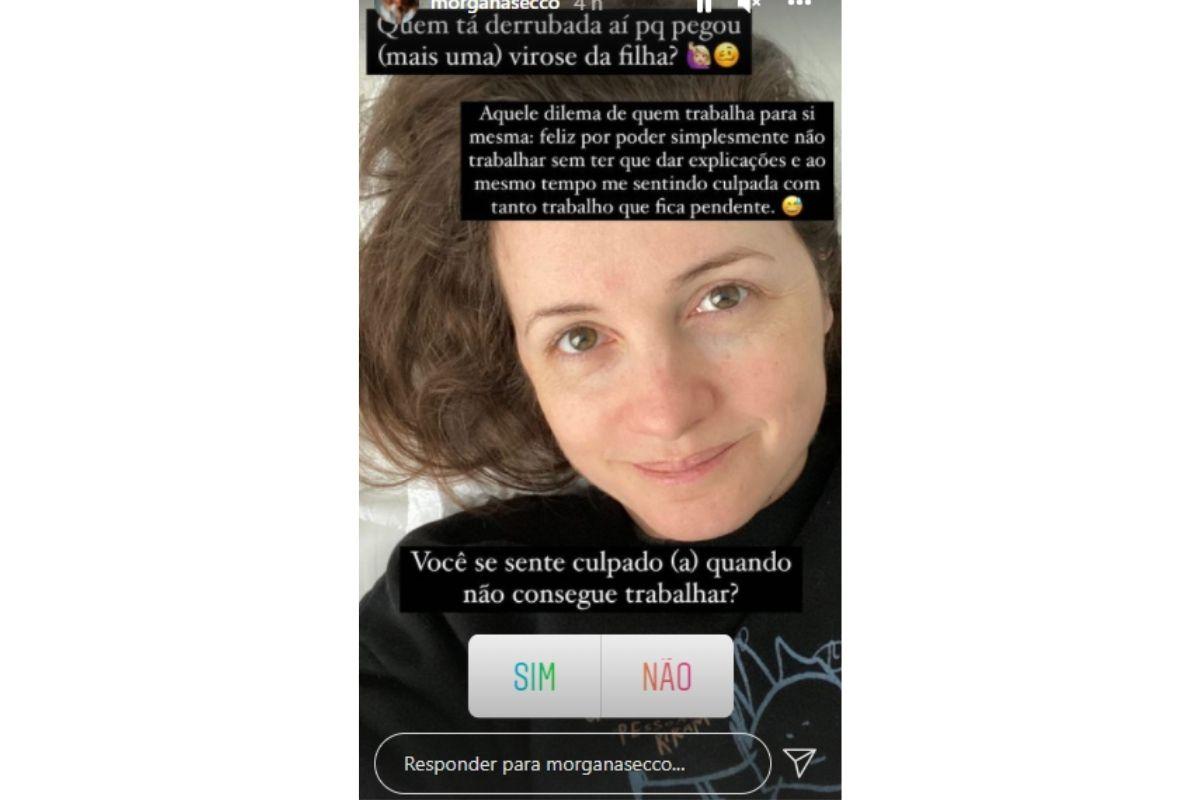The height and width of the screenshot is (800, 1200).
Task: Open the story's more options menu
Action: click(799, 4)
